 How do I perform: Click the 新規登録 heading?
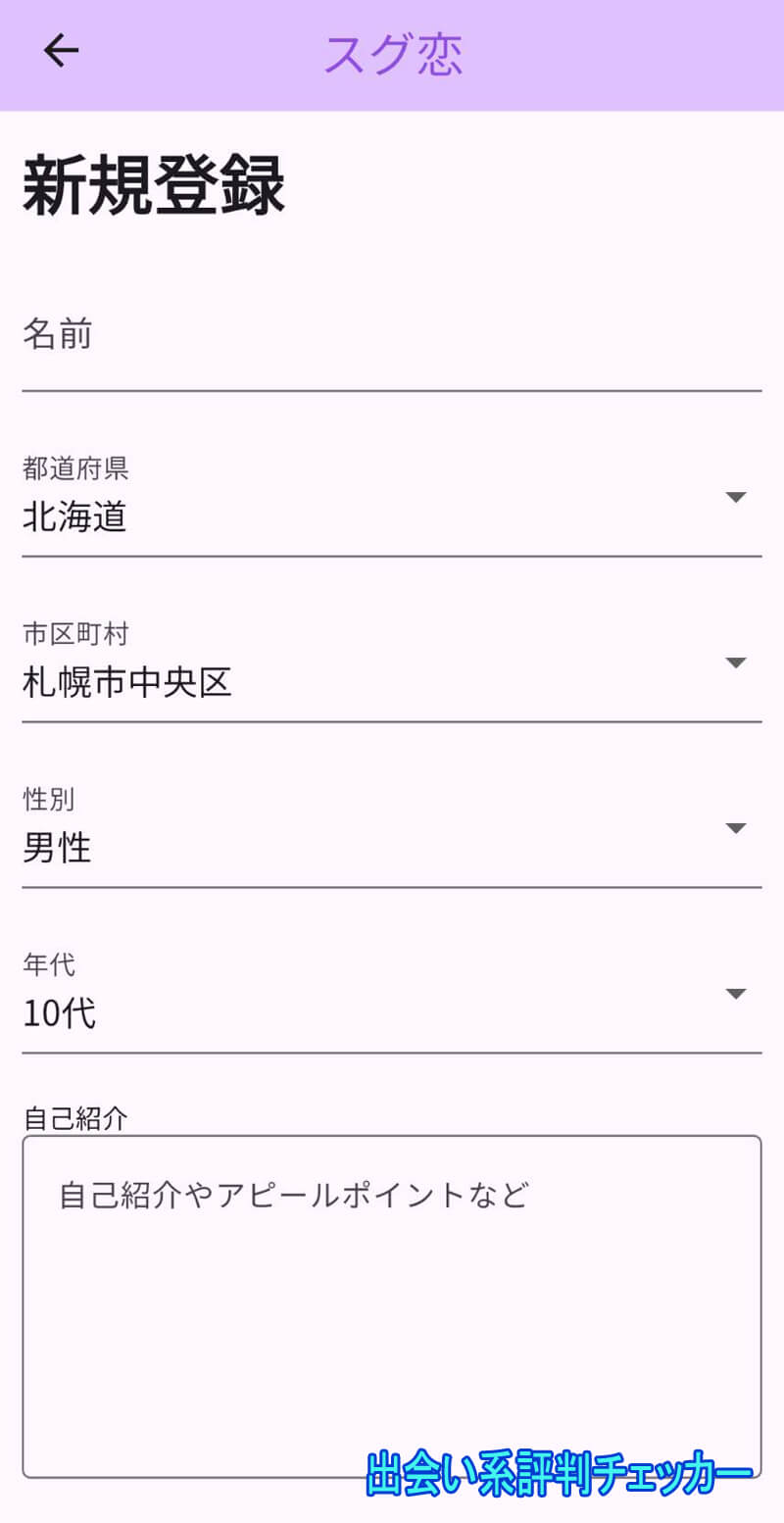(151, 186)
